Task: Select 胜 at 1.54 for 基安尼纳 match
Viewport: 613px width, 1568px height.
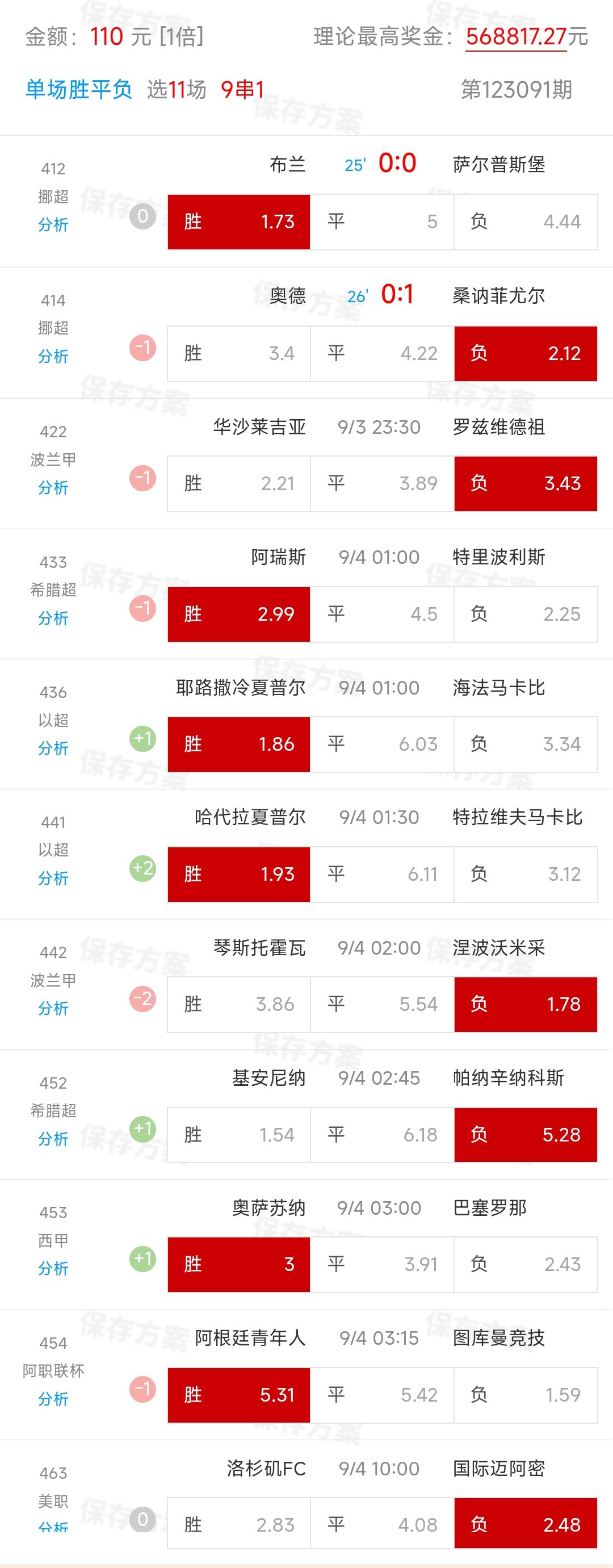Action: click(239, 1135)
